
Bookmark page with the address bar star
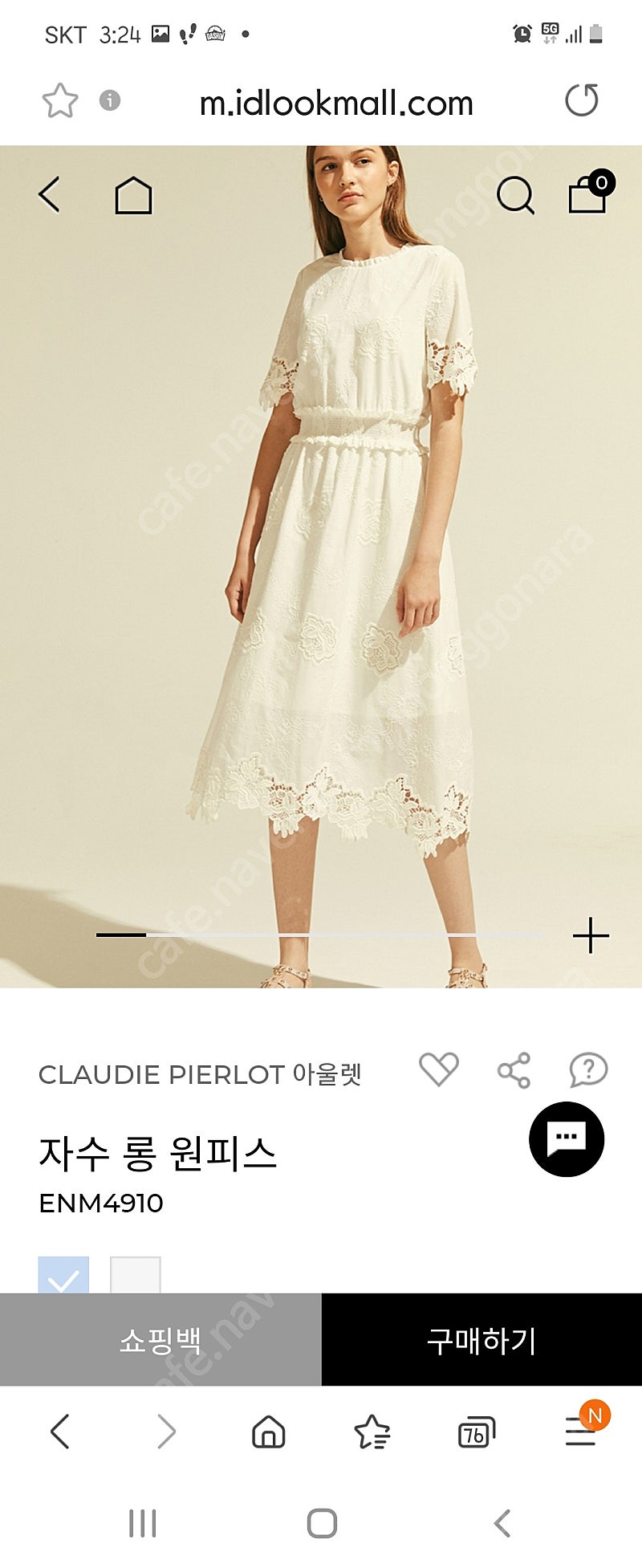click(60, 101)
